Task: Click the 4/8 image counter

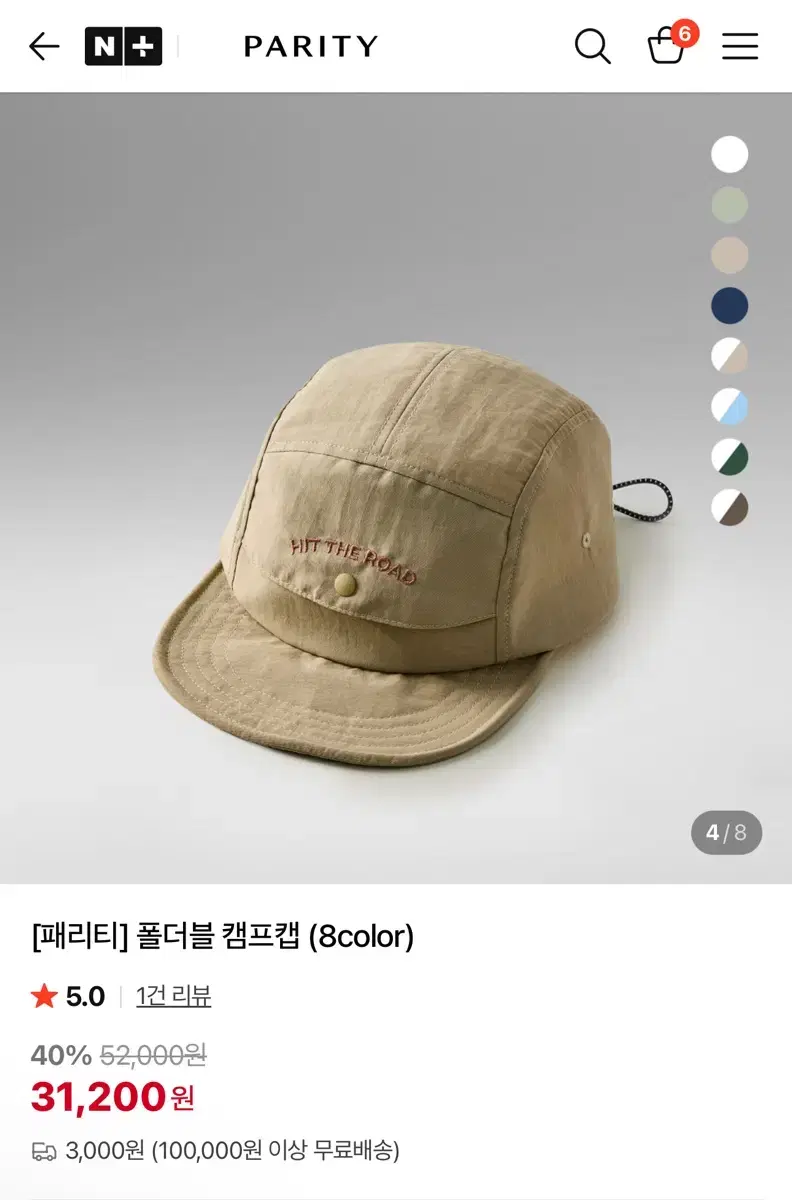Action: (727, 832)
